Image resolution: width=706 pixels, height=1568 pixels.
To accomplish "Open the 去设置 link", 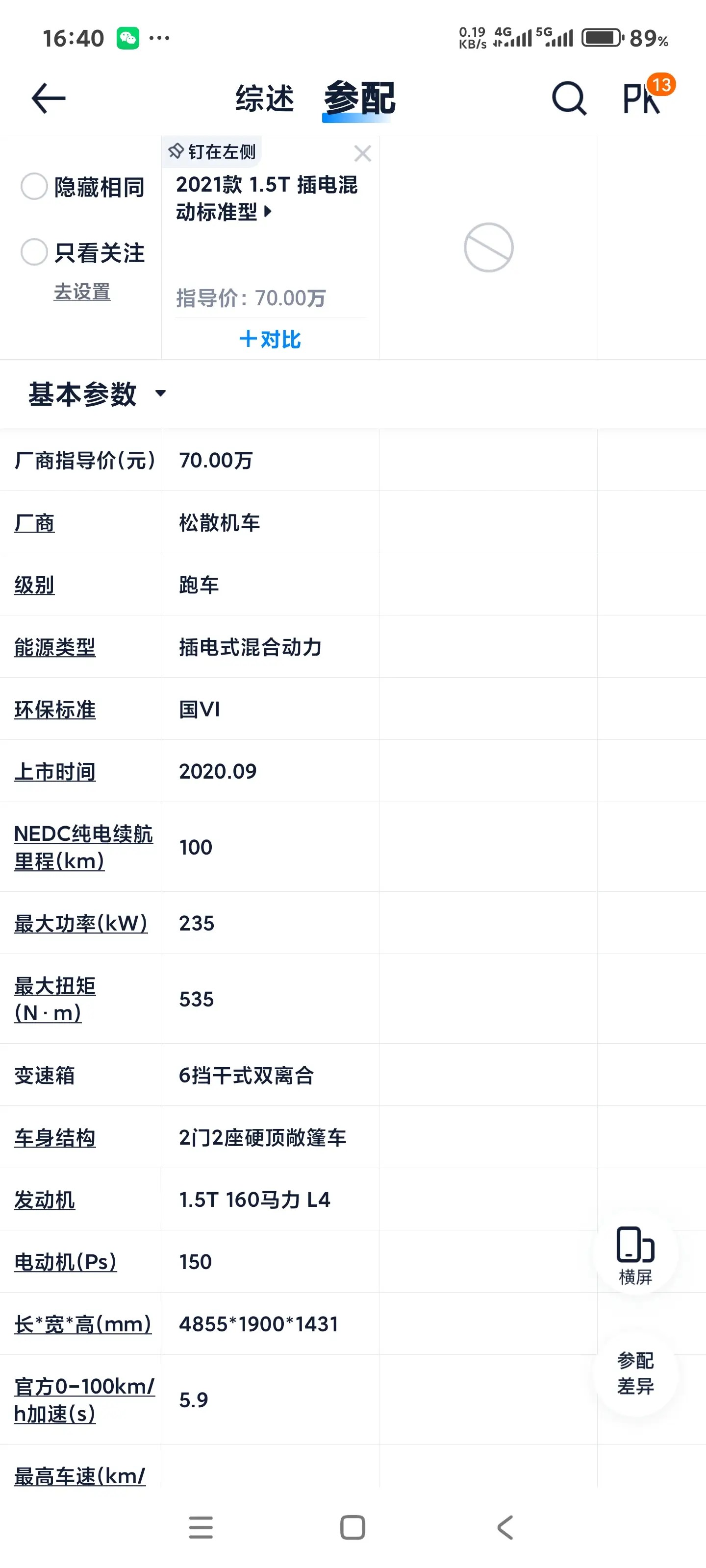I will [81, 292].
